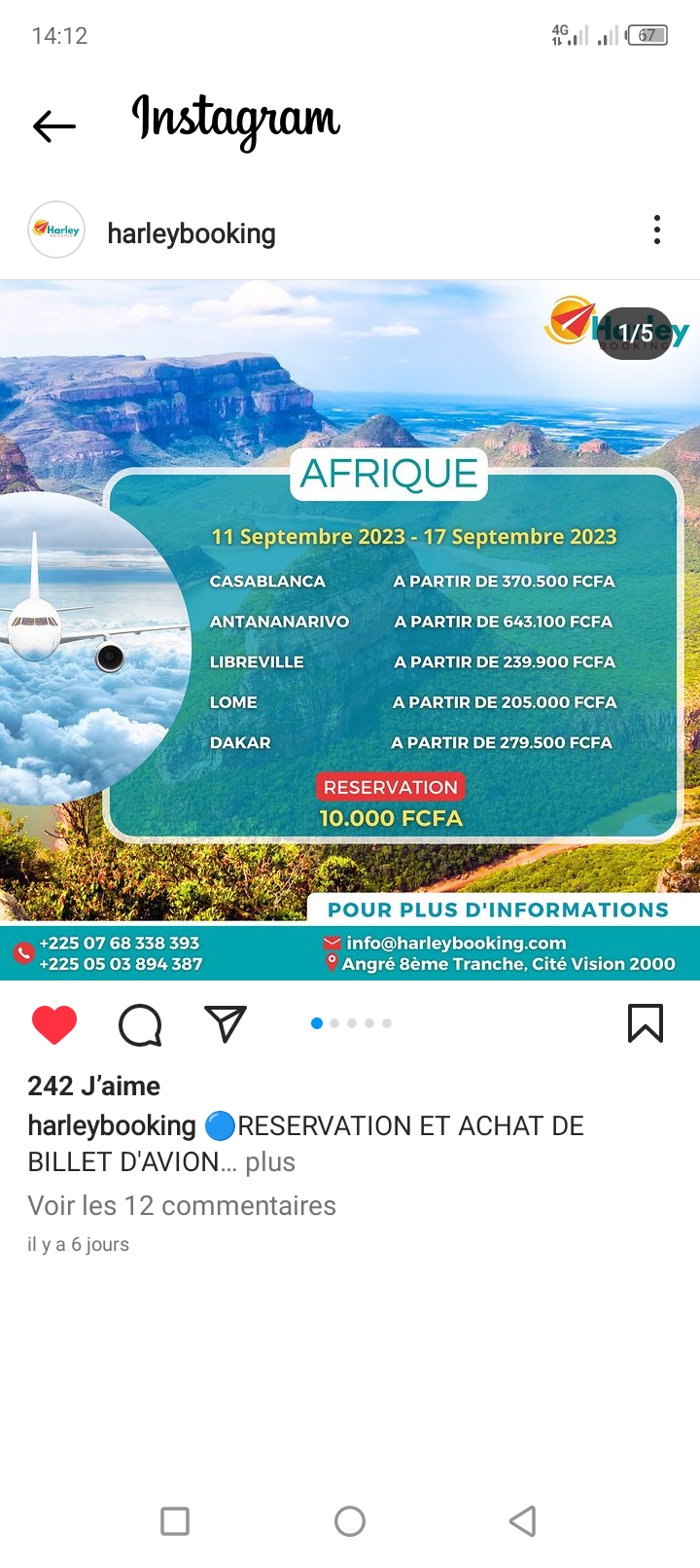Screen dimensions: 700x1568
Task: Expand the caption with plus
Action: [x=270, y=1161]
